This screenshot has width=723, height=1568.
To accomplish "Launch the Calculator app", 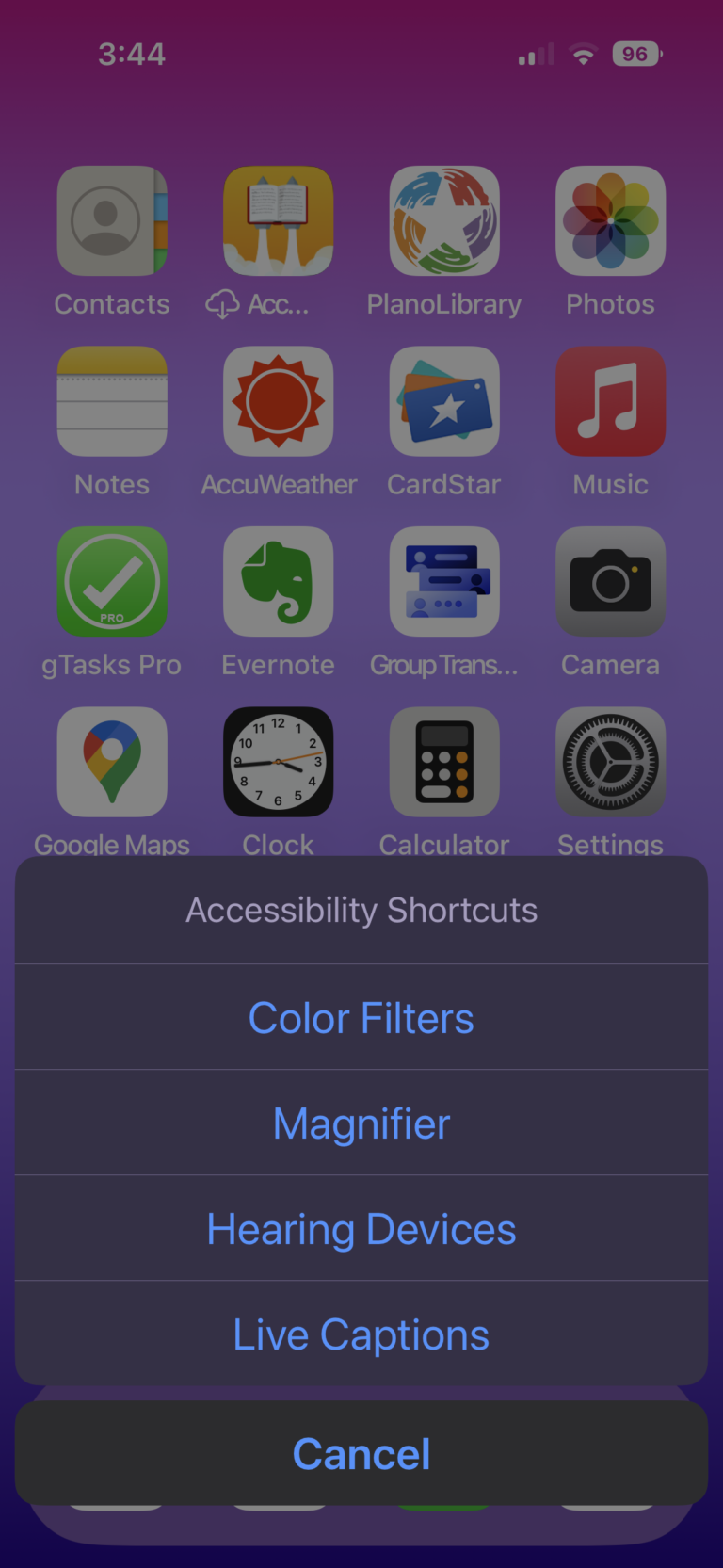I will (443, 762).
